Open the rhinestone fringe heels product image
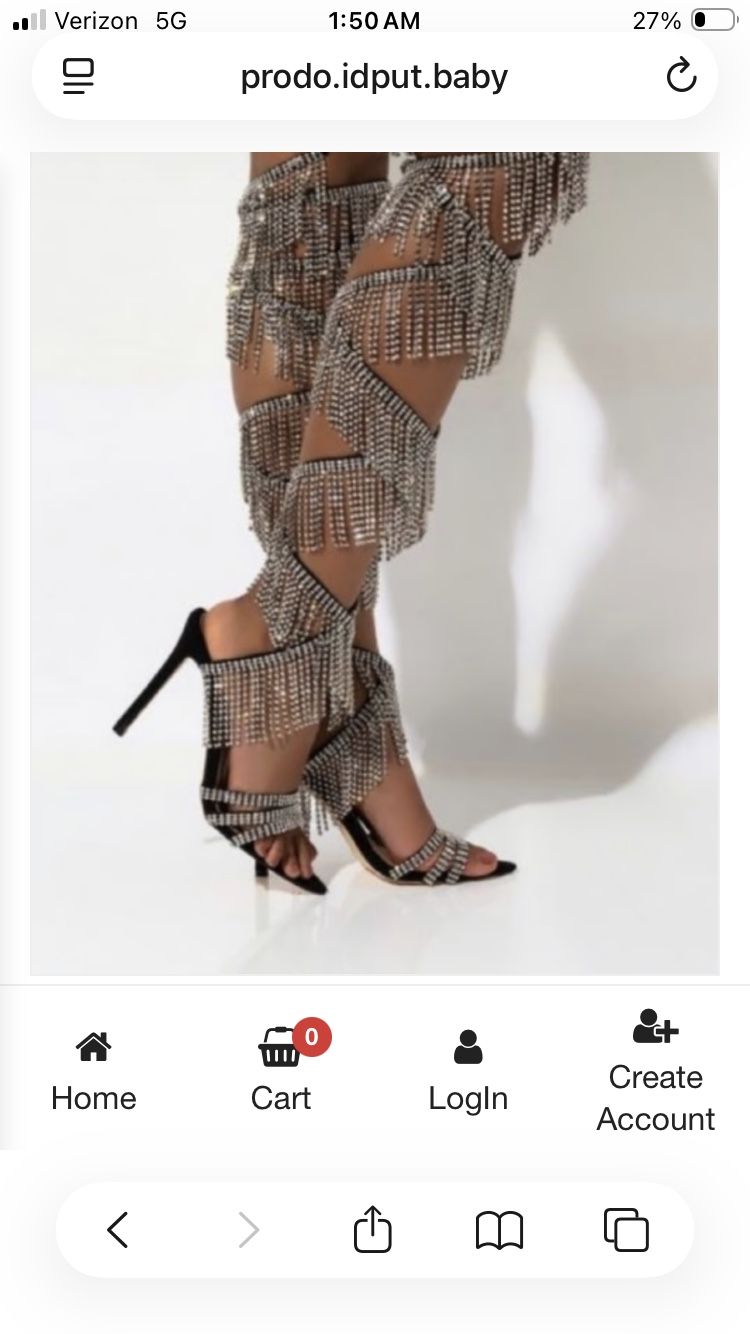 tap(374, 562)
